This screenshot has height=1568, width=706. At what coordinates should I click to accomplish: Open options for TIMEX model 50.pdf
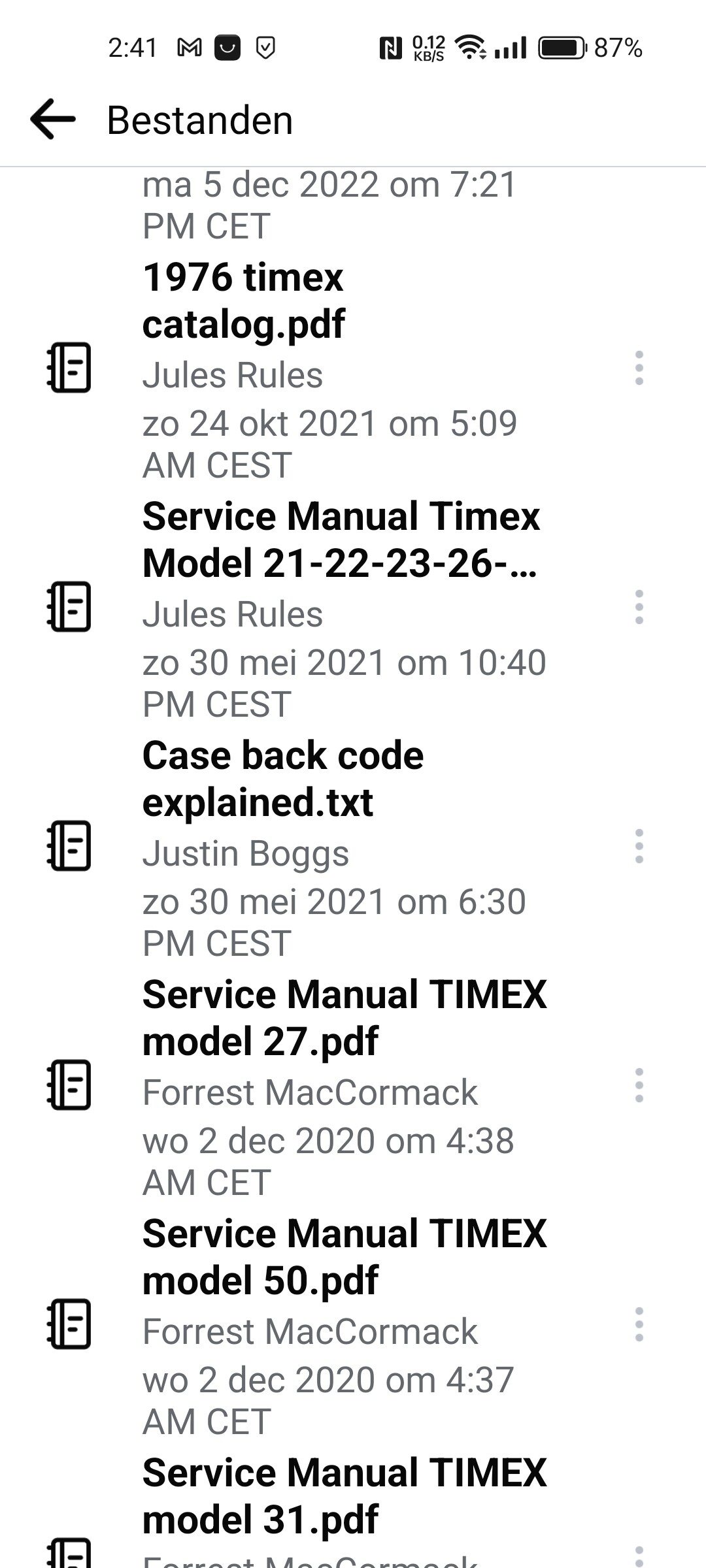click(x=639, y=1324)
